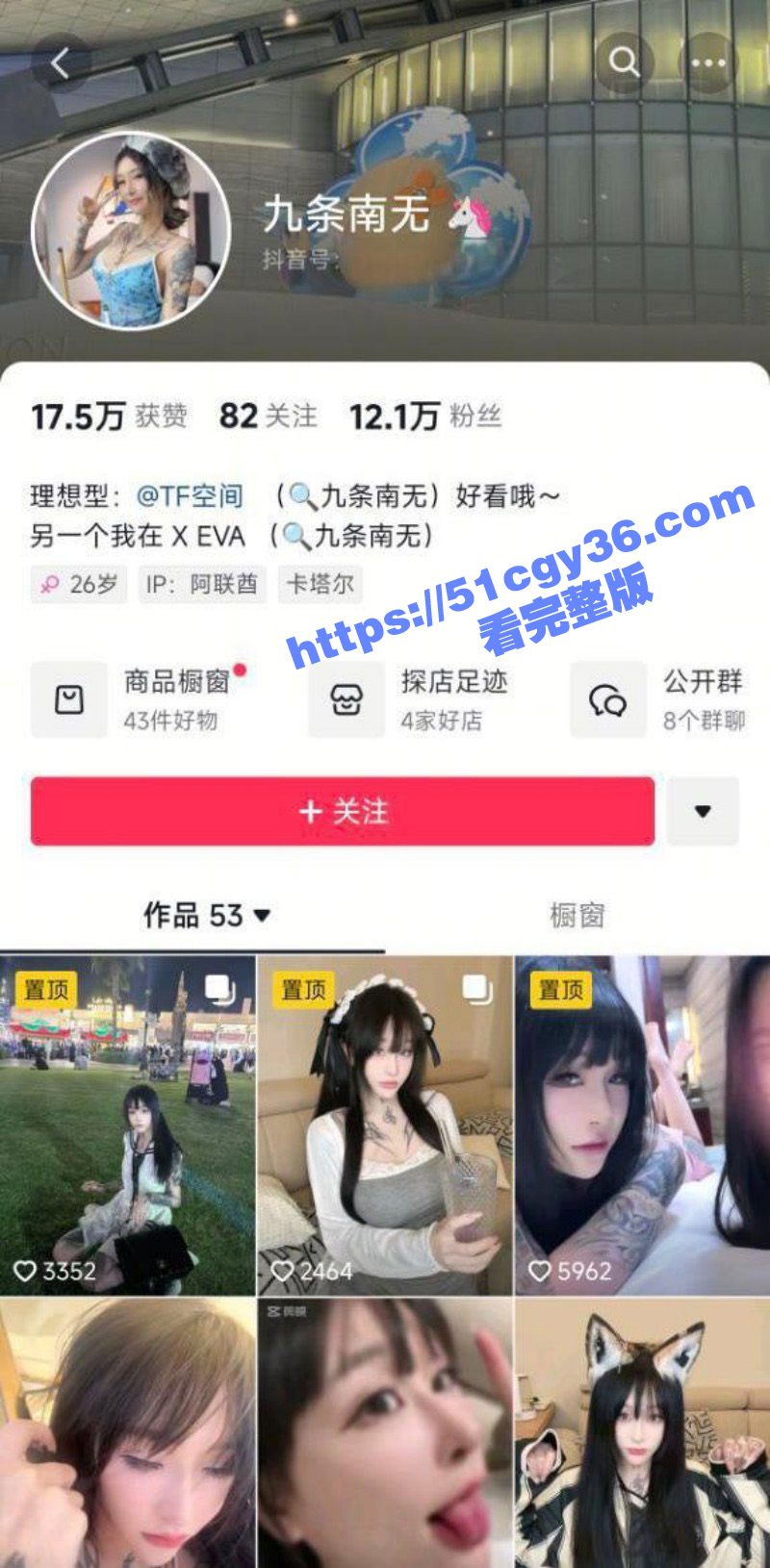
Task: Expand the dropdown arrow beside 关注
Action: point(703,812)
